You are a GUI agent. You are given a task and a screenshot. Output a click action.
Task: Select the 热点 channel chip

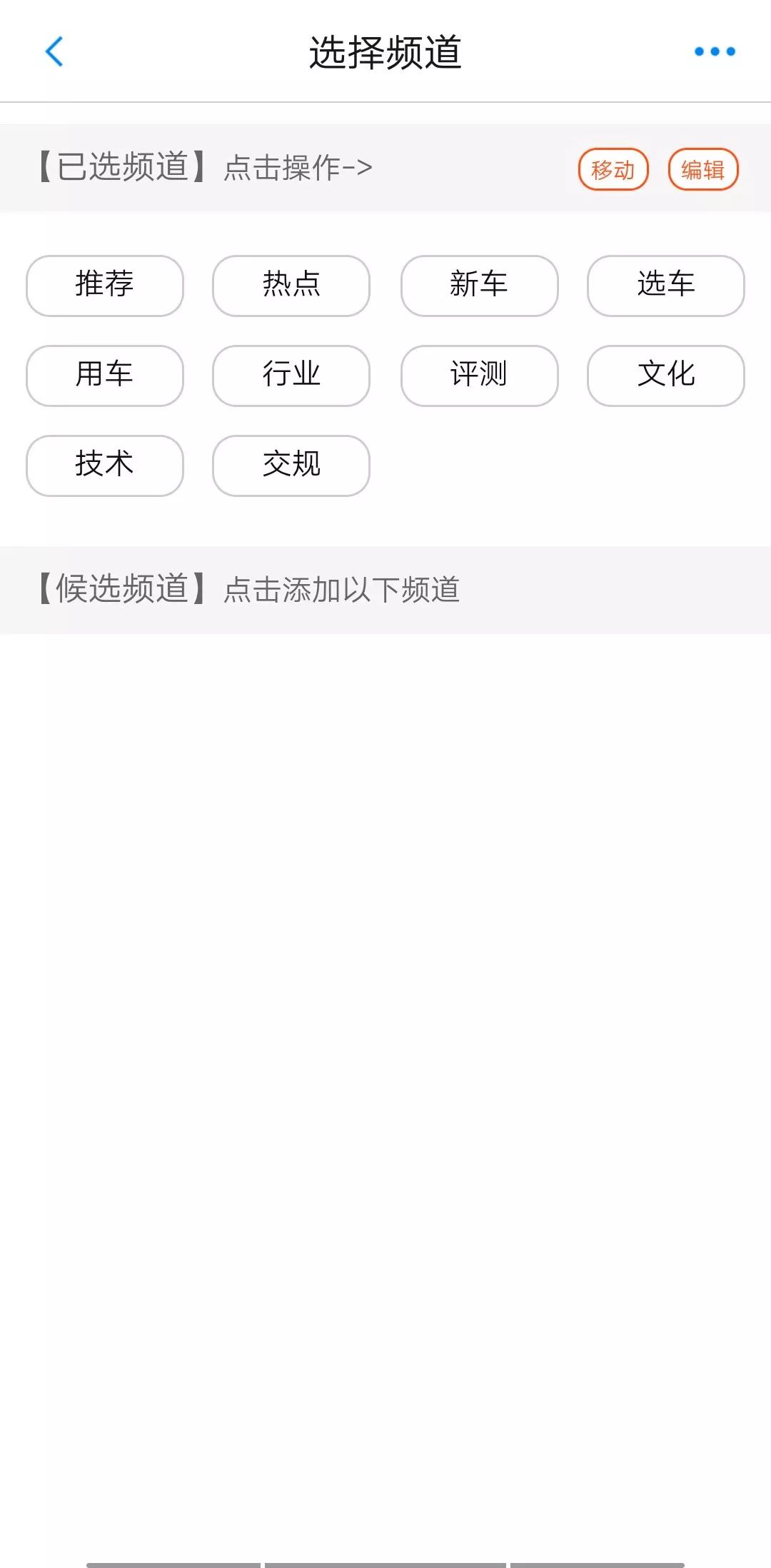click(291, 285)
